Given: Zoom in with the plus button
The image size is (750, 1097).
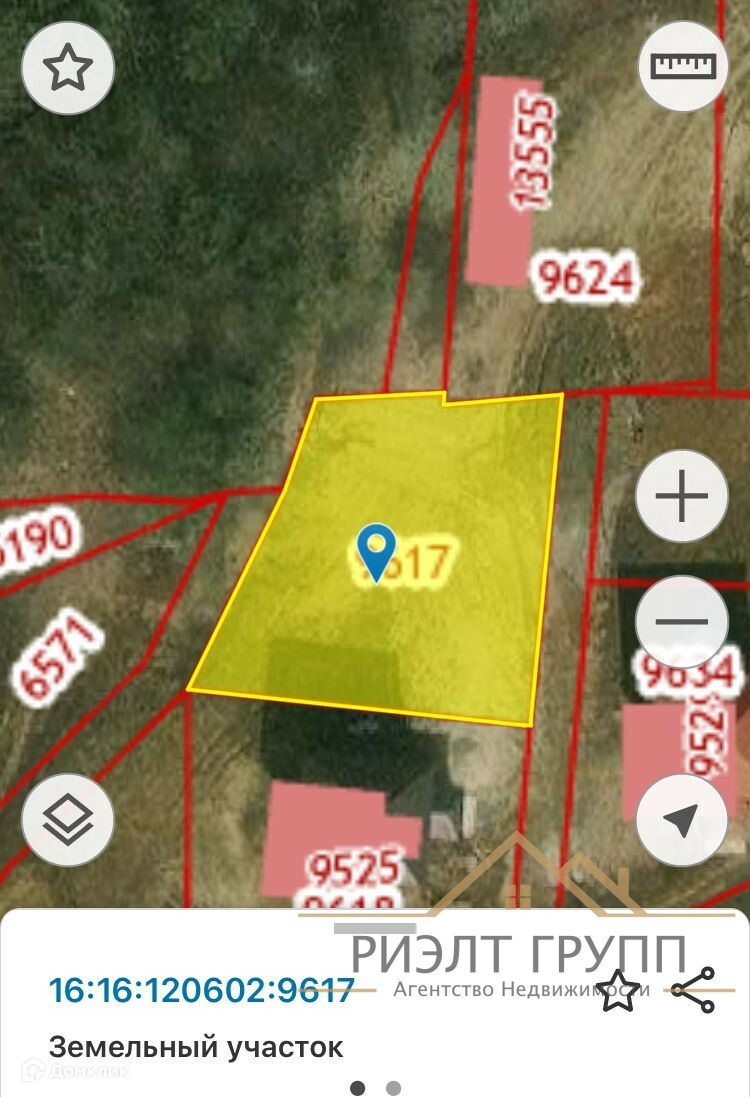Looking at the screenshot, I should [x=682, y=497].
